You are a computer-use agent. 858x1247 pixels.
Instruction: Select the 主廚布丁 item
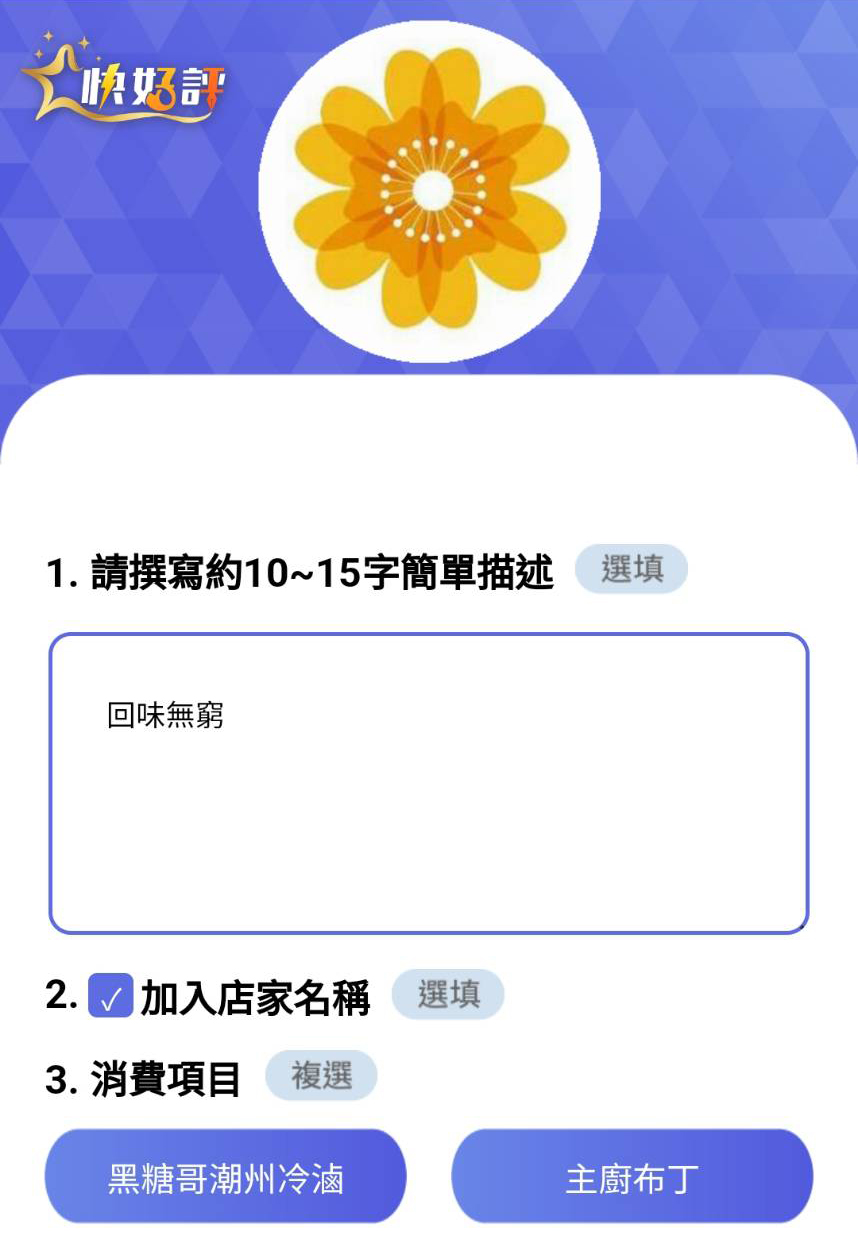click(632, 1177)
